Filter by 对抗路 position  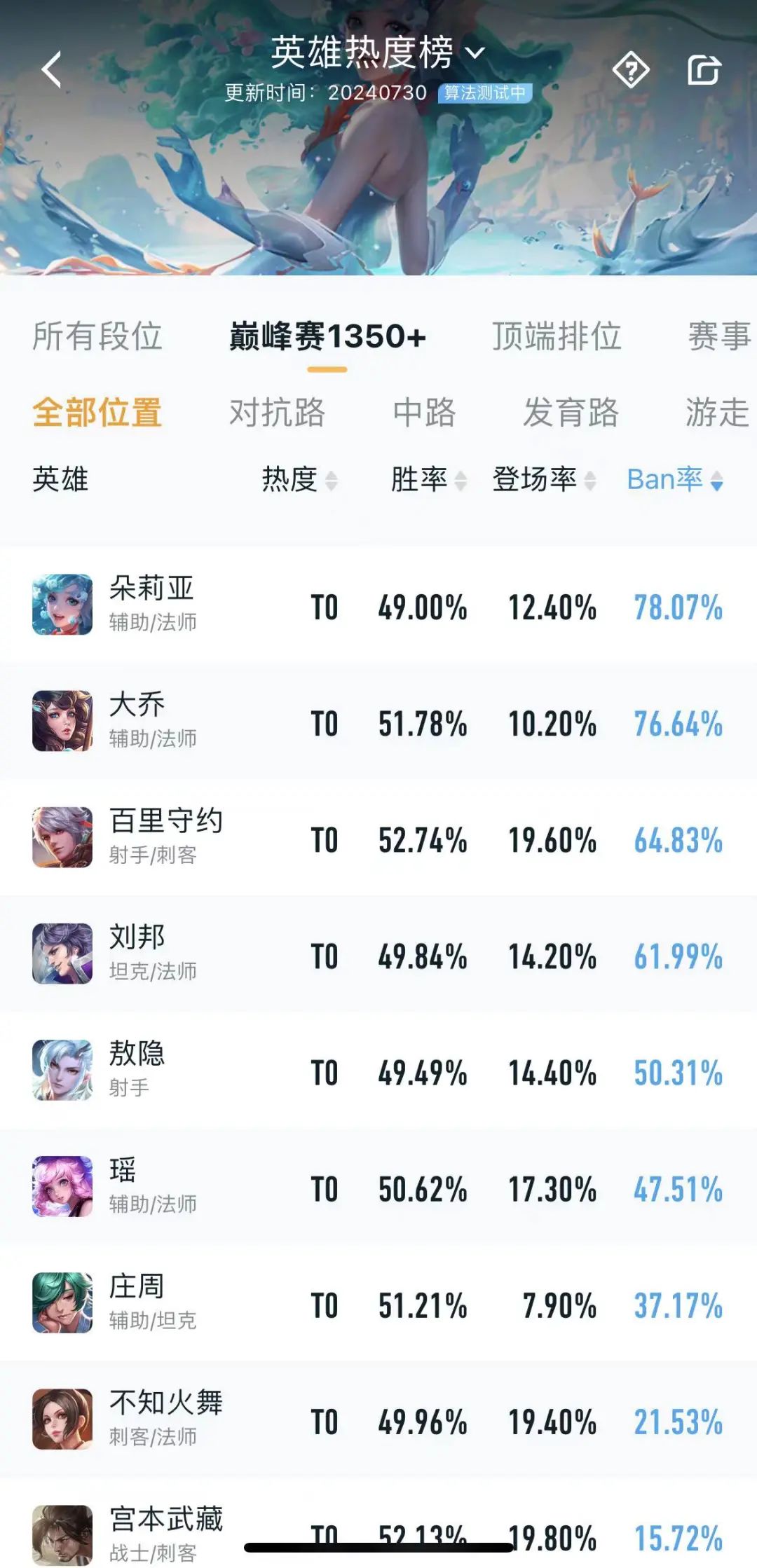278,412
